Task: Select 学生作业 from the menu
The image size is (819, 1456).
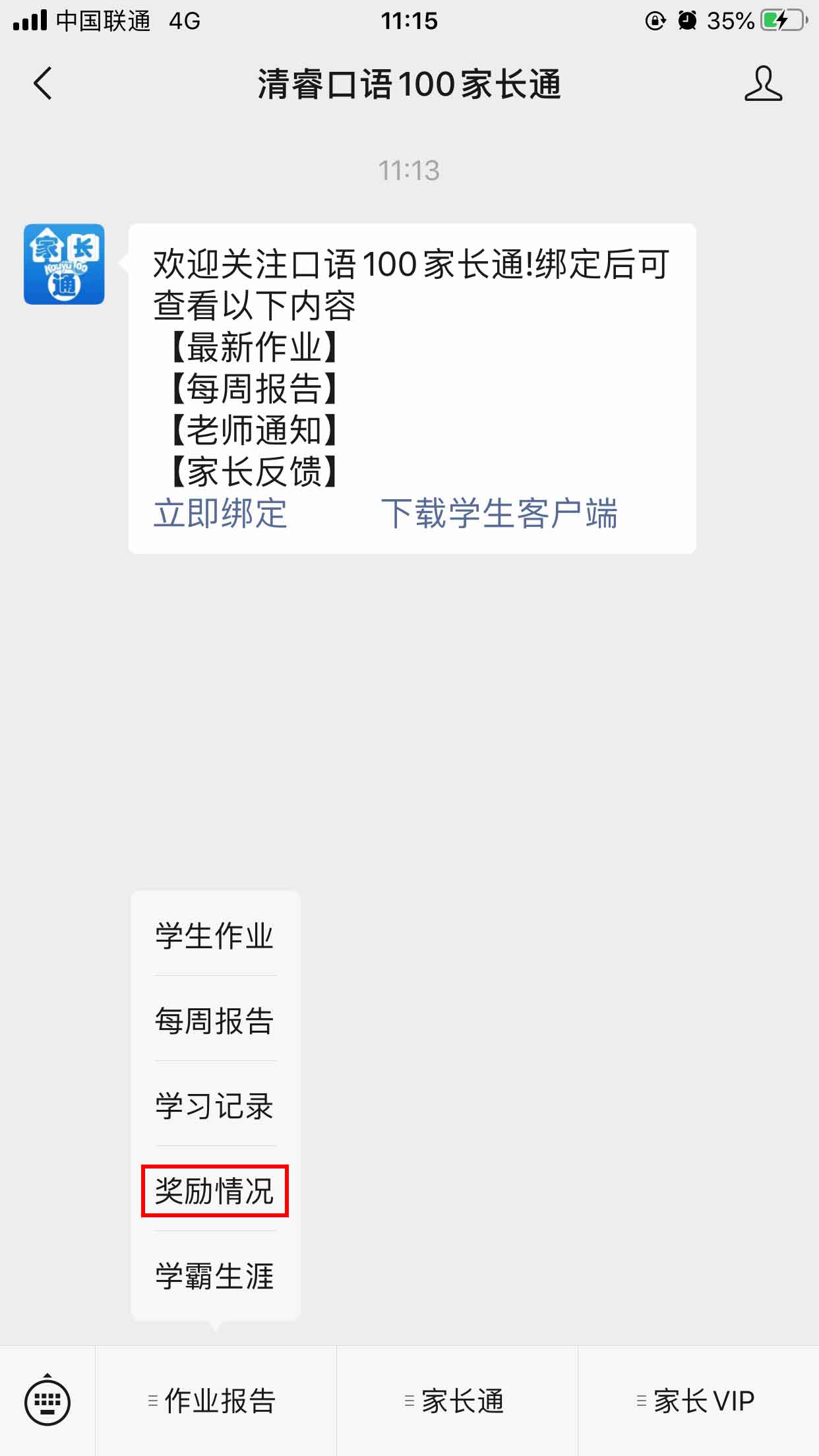Action: pos(215,935)
